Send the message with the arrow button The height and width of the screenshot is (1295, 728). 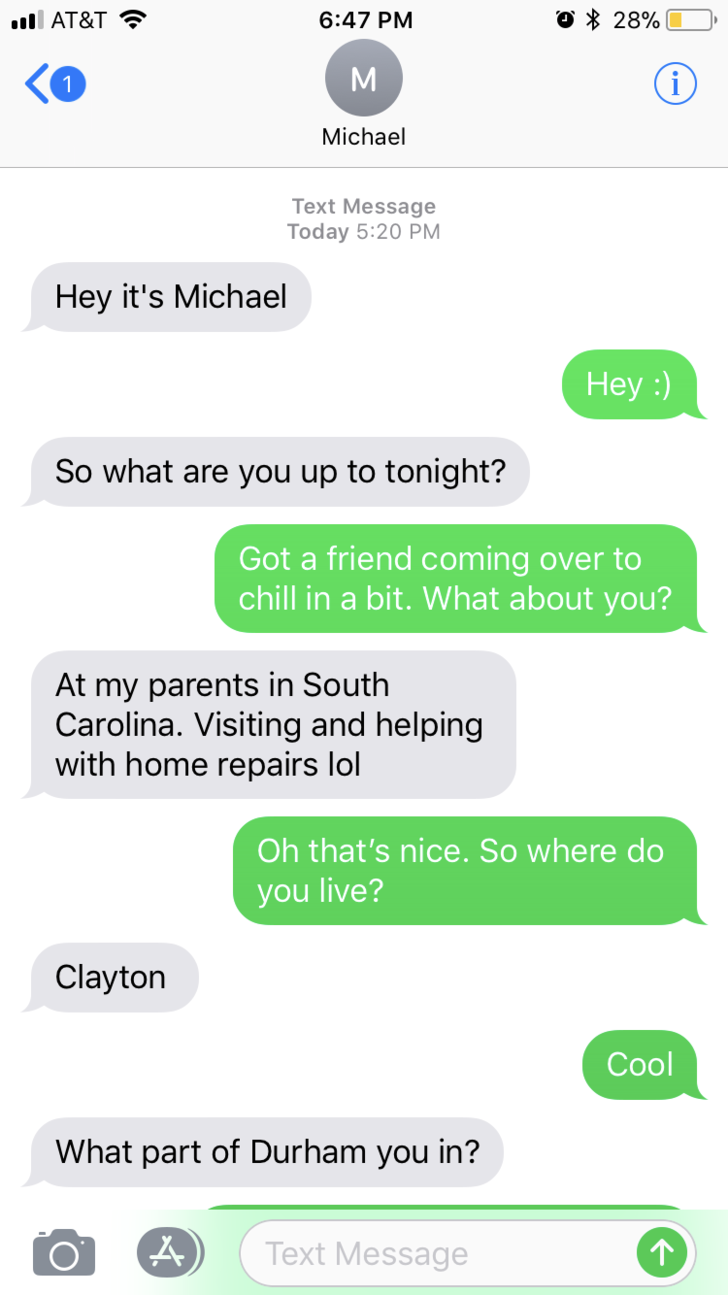[x=662, y=1253]
